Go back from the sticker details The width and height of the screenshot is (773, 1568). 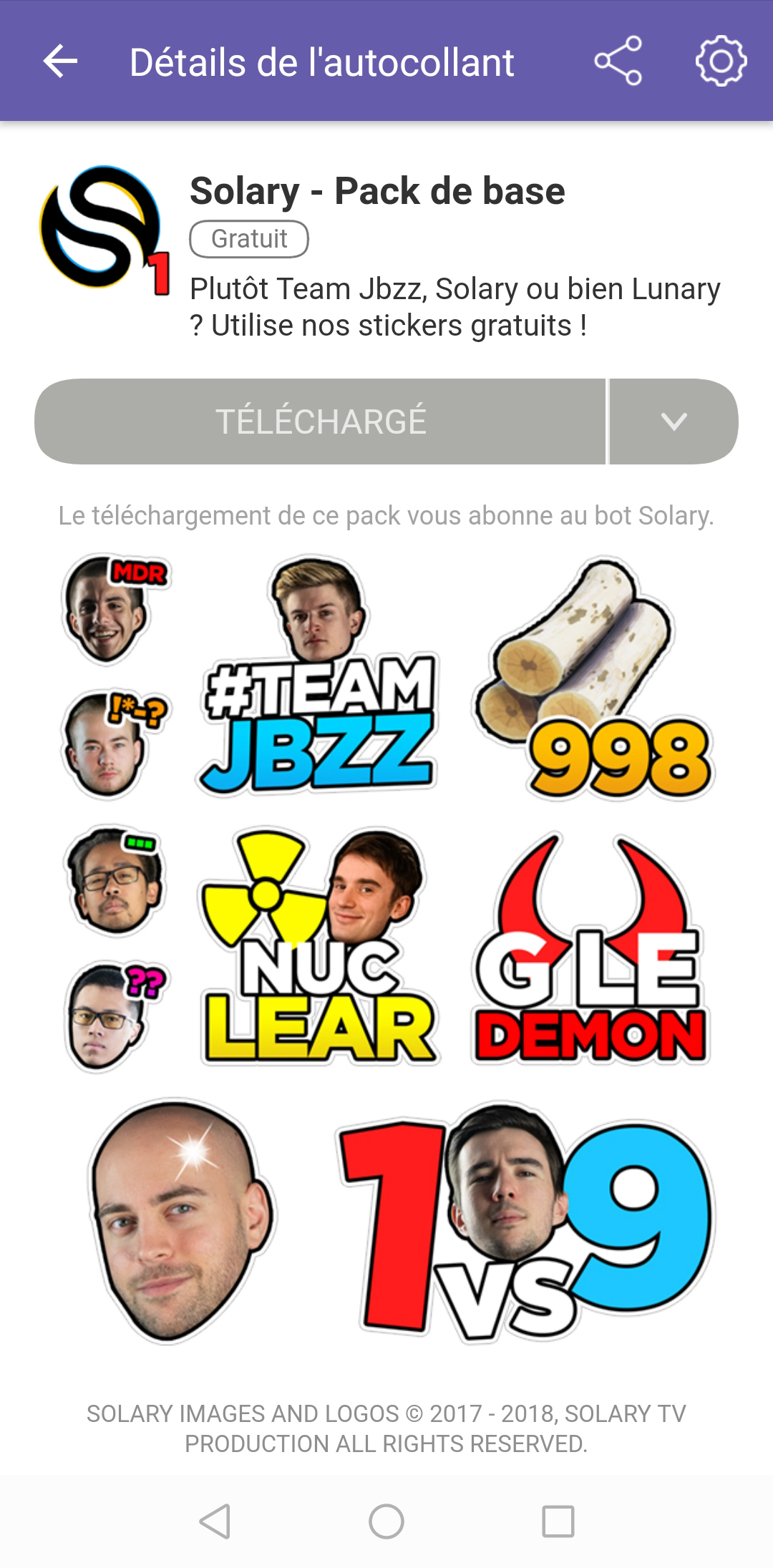[x=60, y=62]
